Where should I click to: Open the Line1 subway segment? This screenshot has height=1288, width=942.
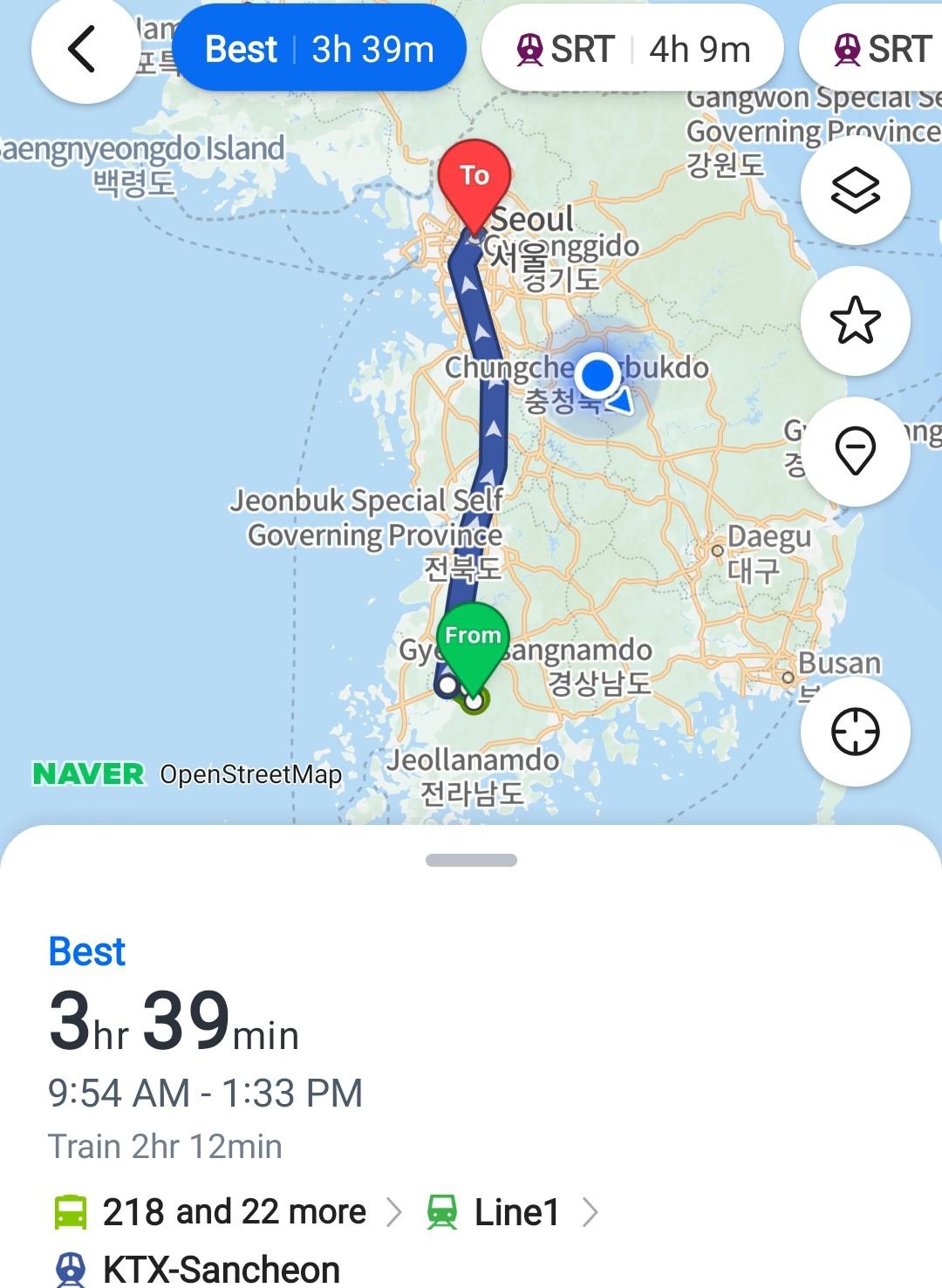[515, 1212]
